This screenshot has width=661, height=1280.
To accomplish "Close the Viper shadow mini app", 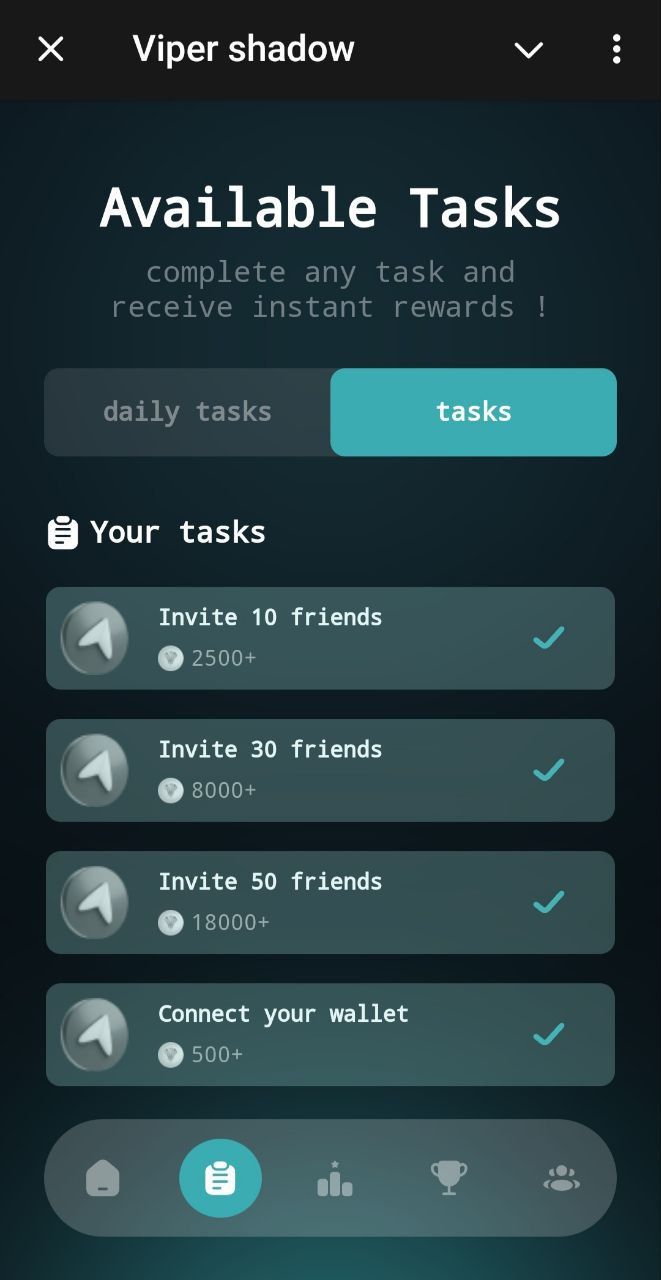I will [x=50, y=49].
